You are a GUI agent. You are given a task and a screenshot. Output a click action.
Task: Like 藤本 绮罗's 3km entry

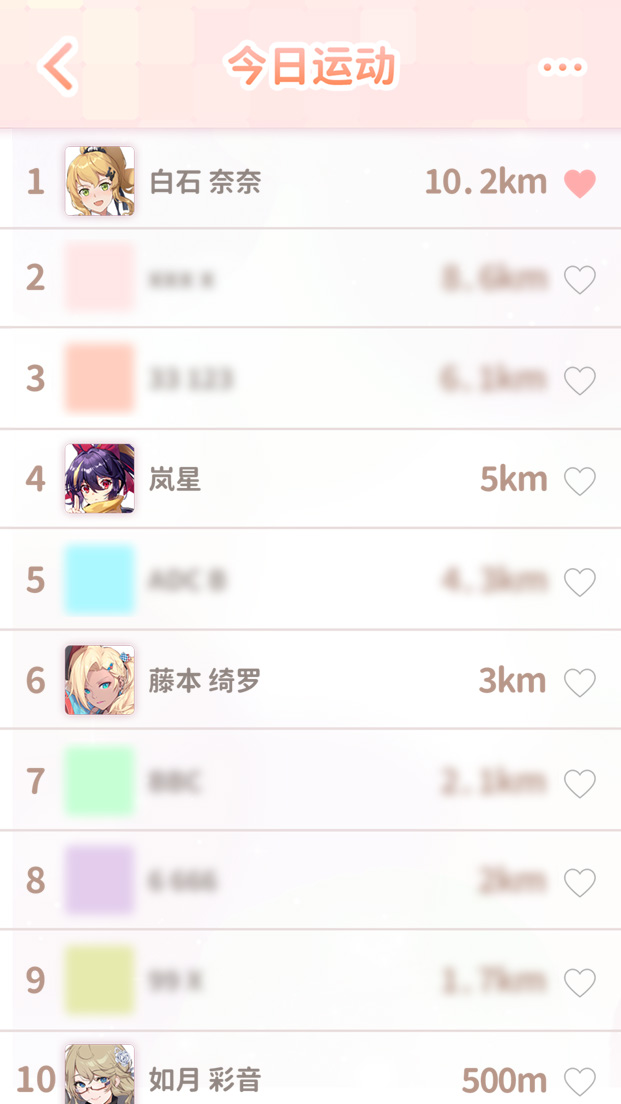click(580, 683)
